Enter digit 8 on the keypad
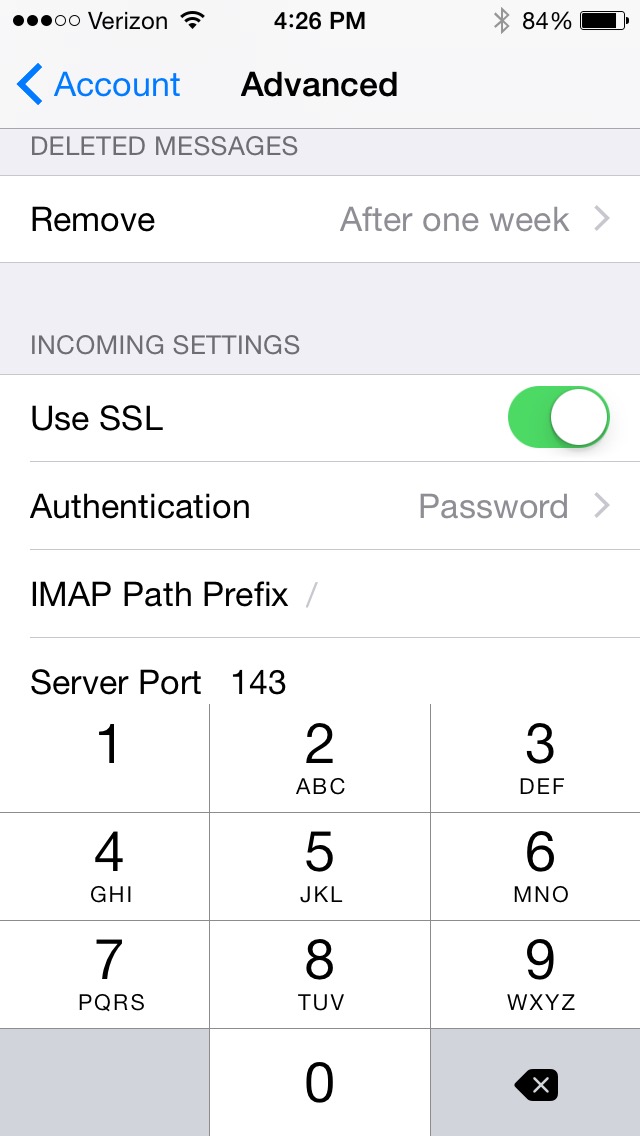Screen dimensions: 640x1136 (320, 974)
